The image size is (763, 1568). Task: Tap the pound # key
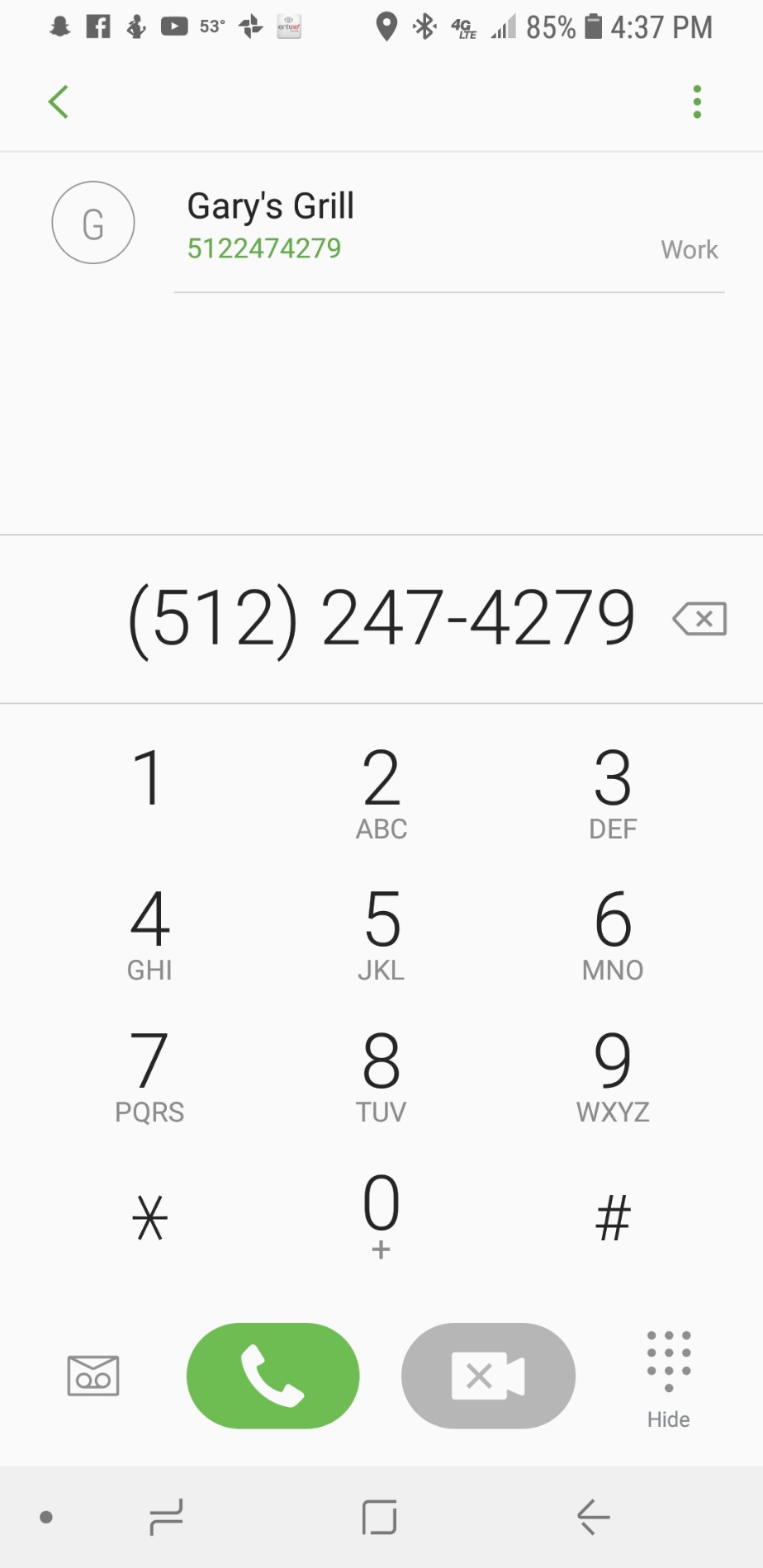click(613, 1217)
